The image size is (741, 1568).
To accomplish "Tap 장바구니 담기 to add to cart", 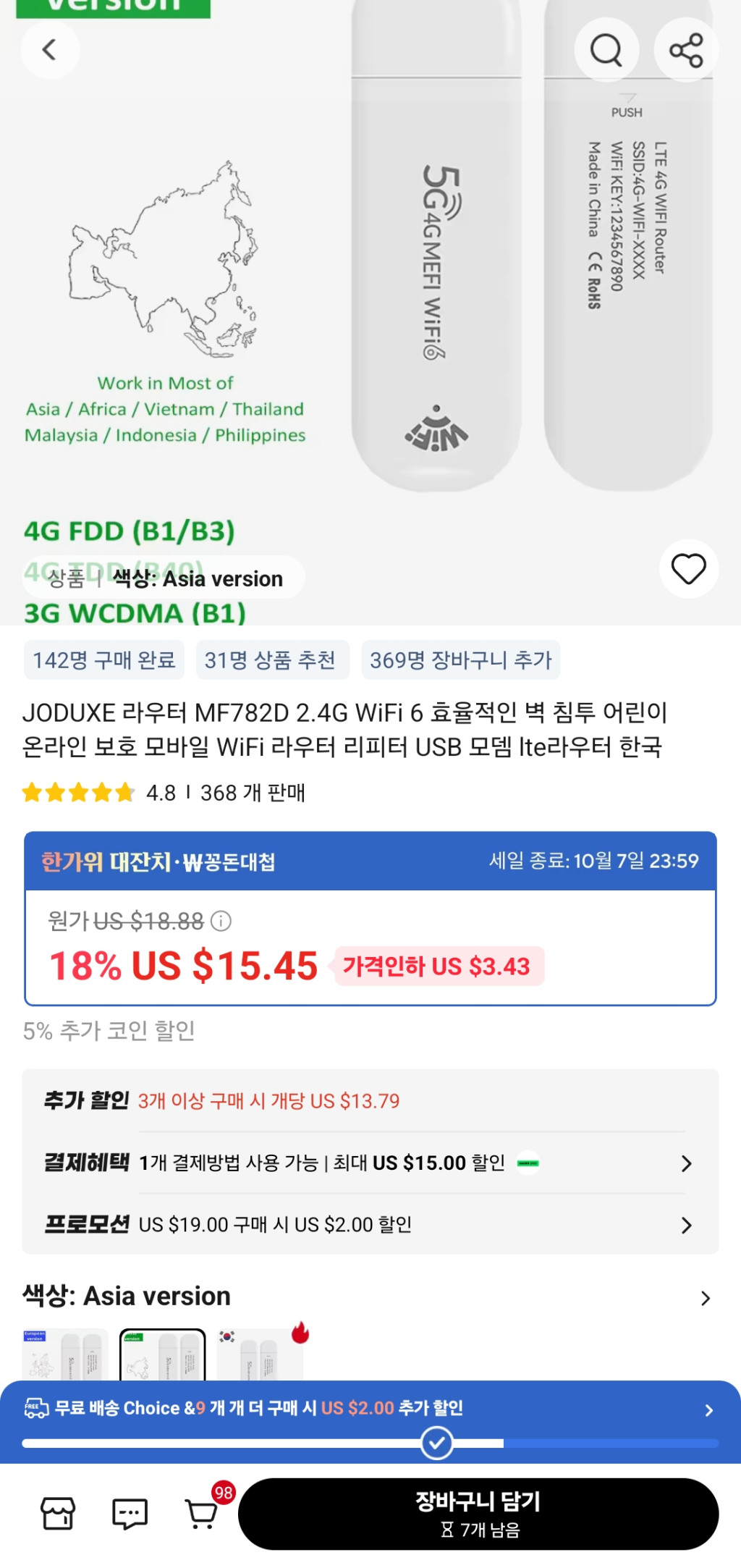I will tap(478, 1513).
